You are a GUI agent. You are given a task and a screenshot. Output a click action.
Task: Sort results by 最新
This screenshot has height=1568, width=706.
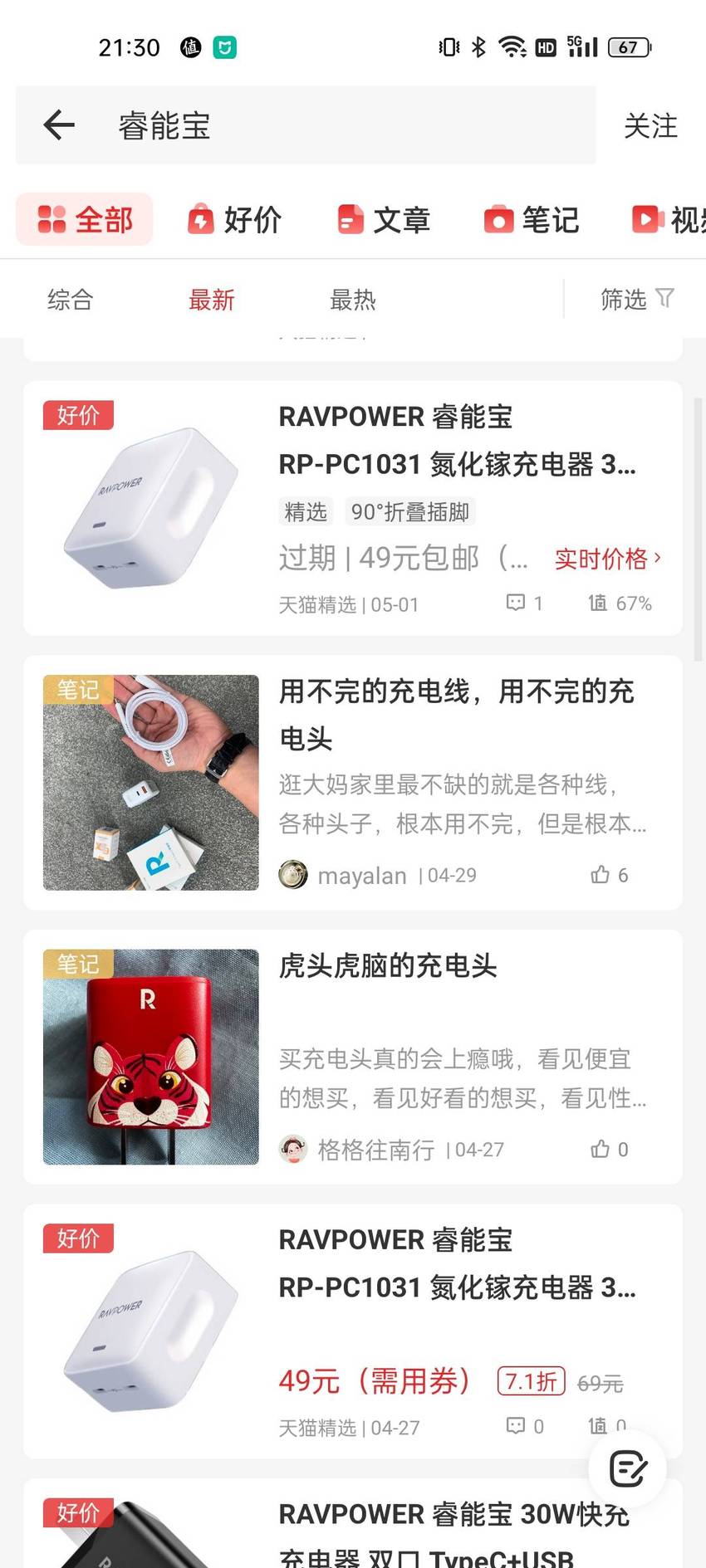pos(211,299)
